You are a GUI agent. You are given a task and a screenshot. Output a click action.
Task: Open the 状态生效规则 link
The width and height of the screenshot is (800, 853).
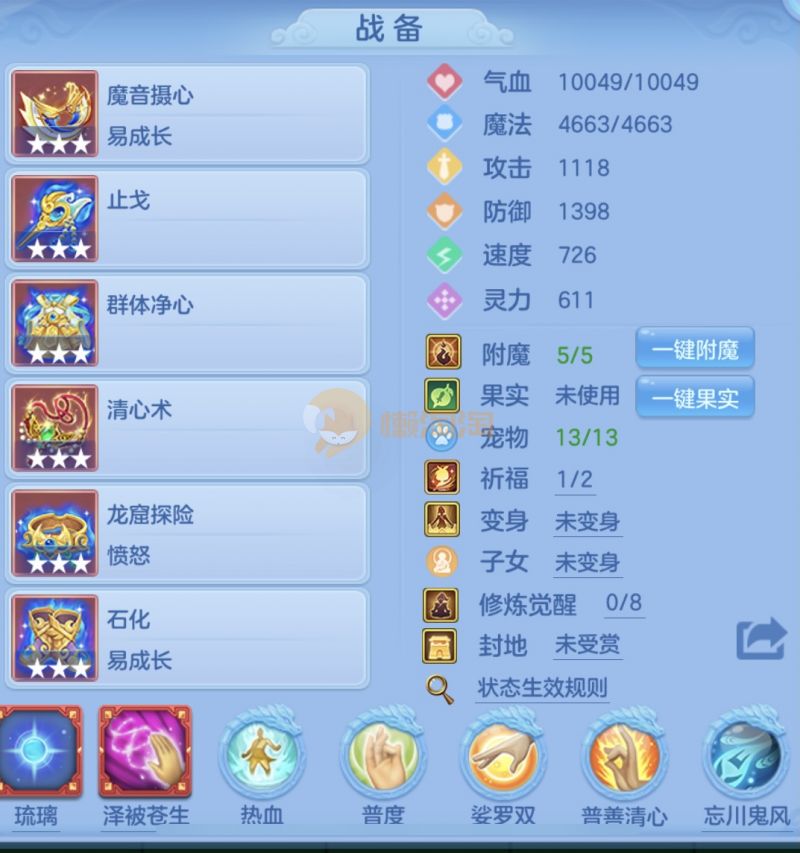click(x=541, y=688)
